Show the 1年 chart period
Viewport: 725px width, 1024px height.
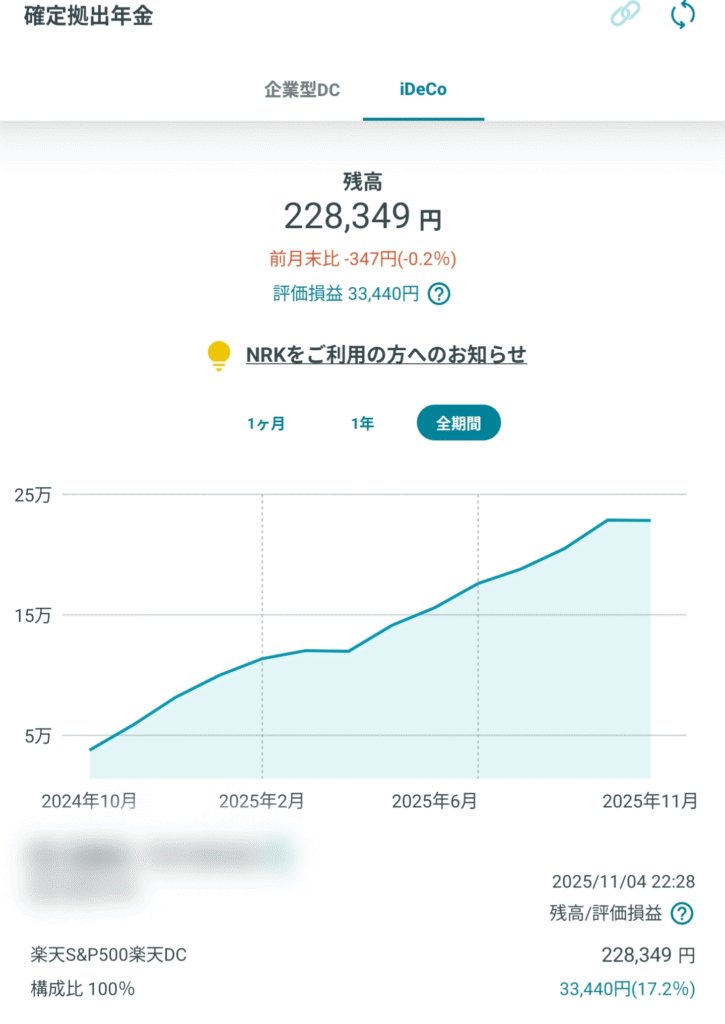(362, 424)
